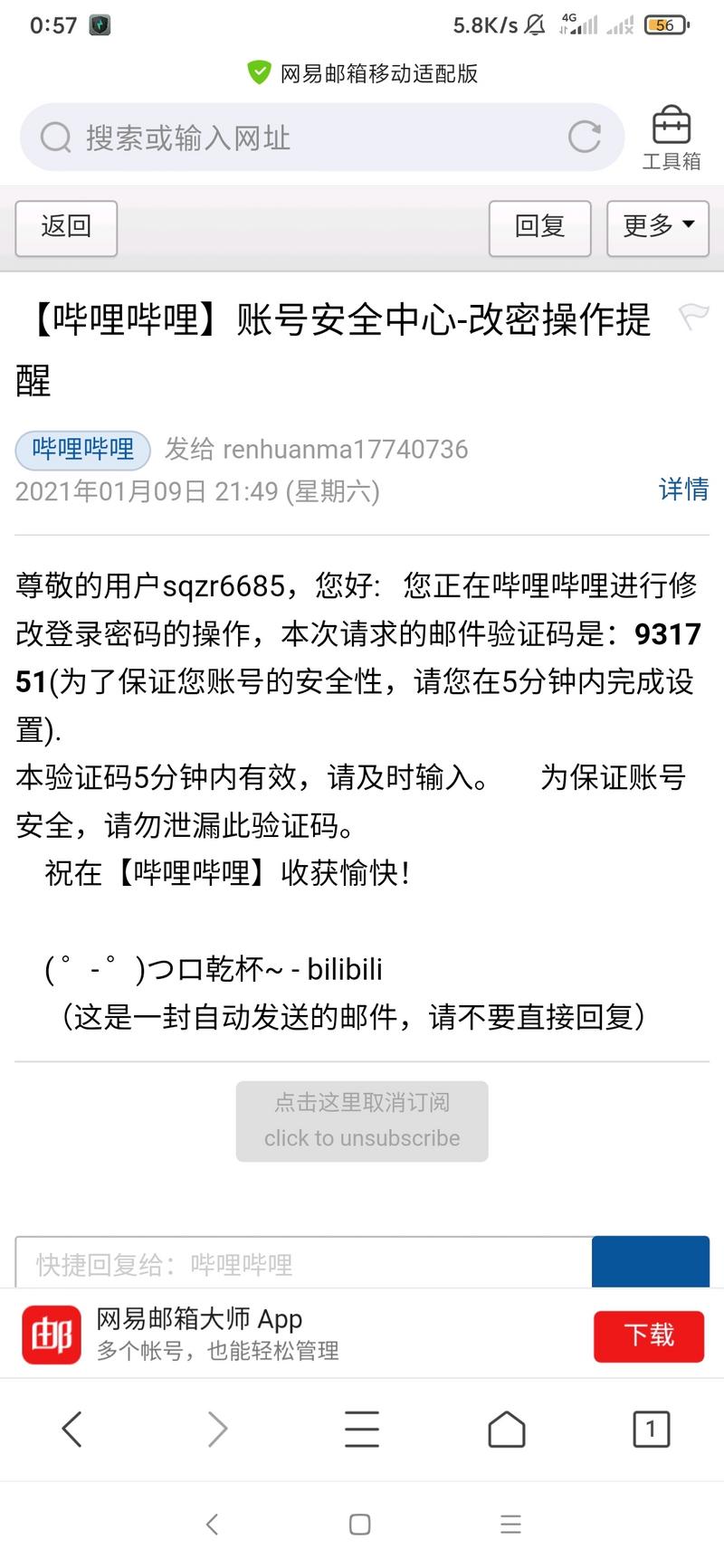Focus the 快捷回复 quick reply field
This screenshot has height=1568, width=724.
tap(303, 1263)
